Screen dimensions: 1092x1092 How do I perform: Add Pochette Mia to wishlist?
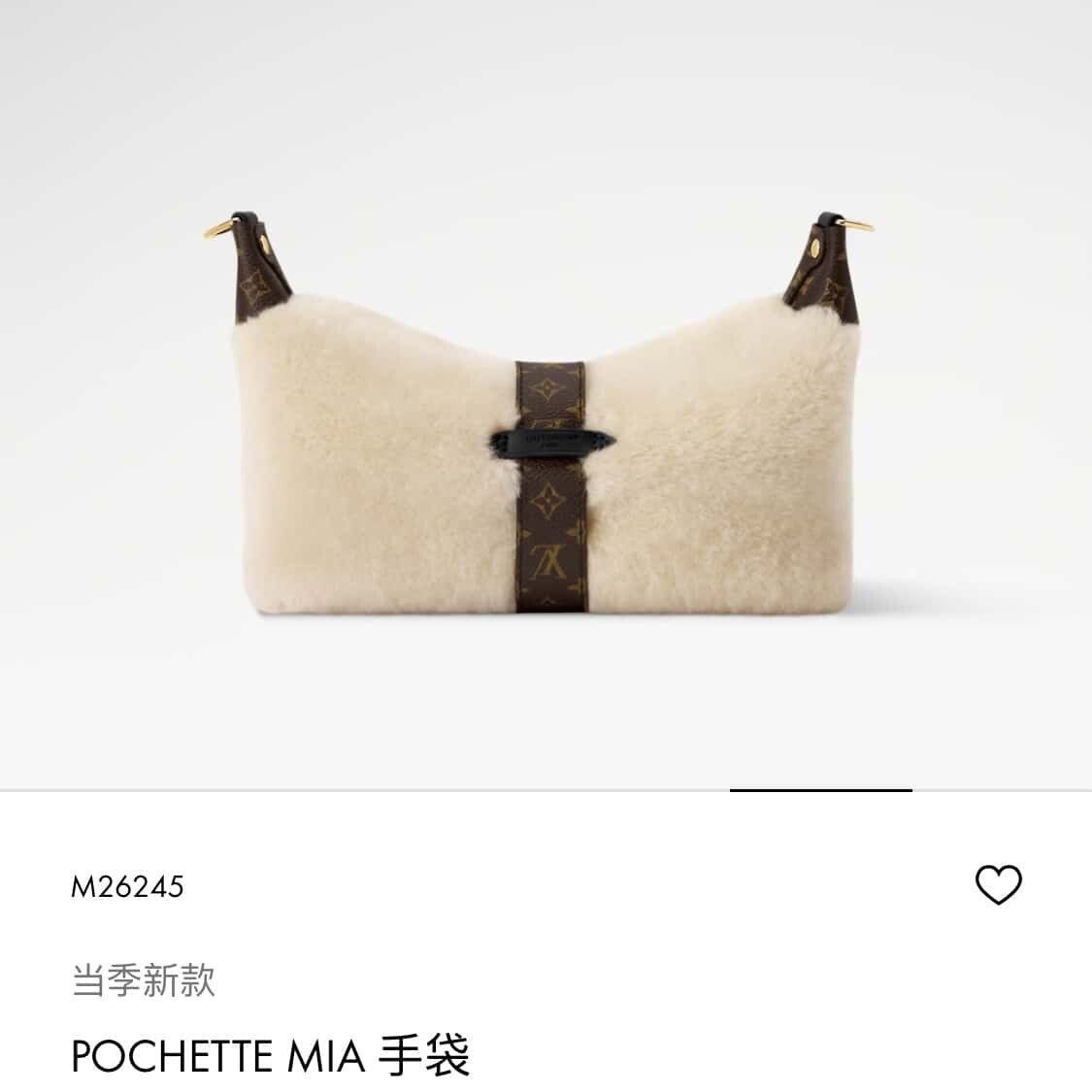997,884
